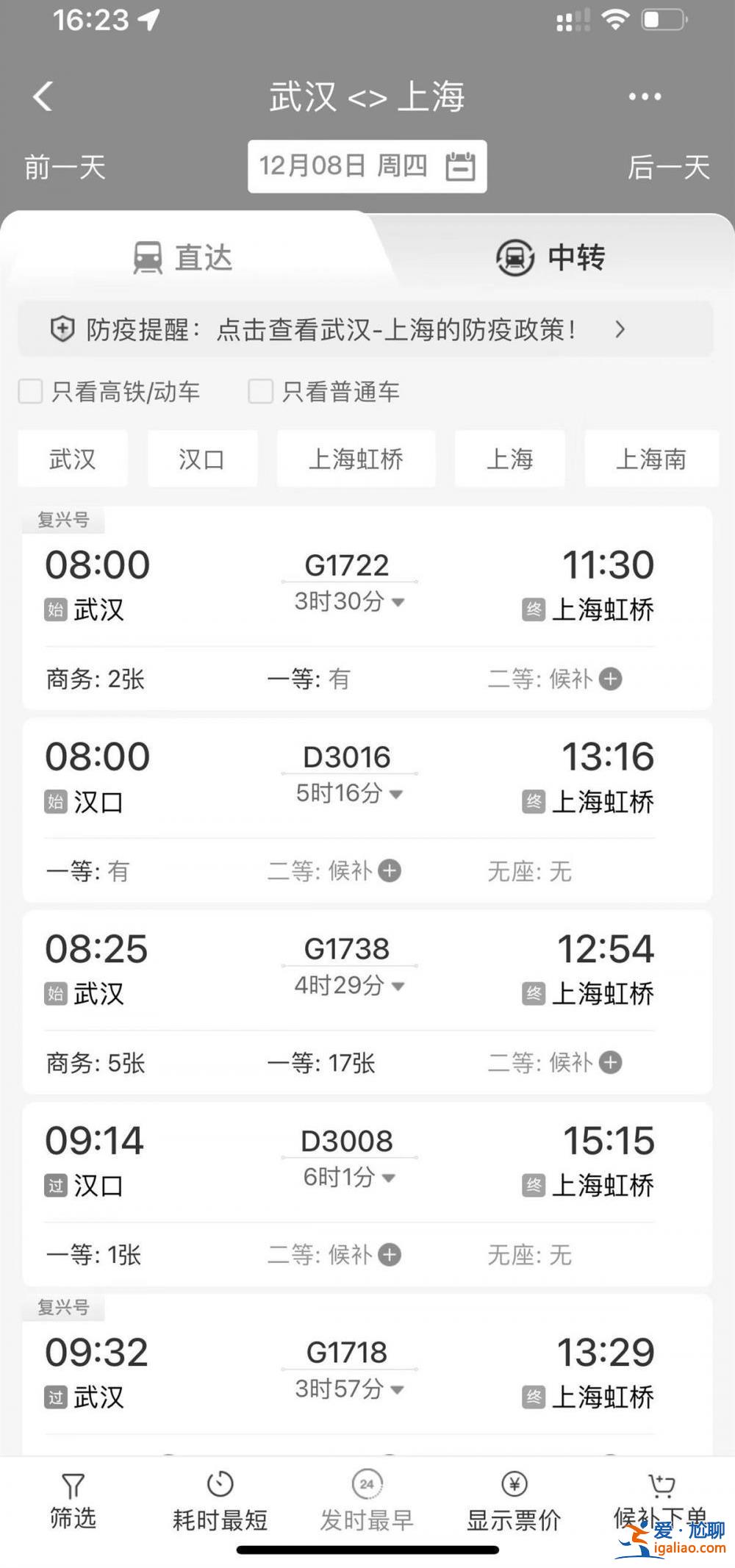Open the three-dot overflow menu
This screenshot has width=735, height=1568.
645,96
